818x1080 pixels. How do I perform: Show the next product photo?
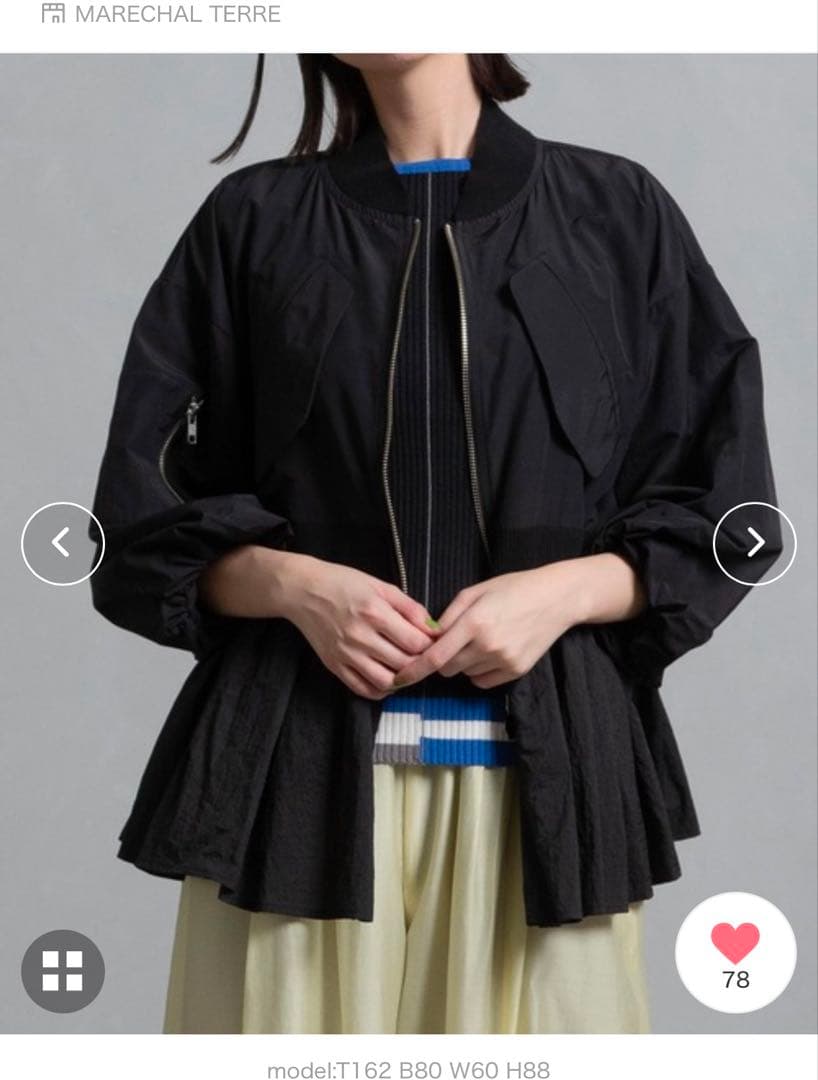754,543
